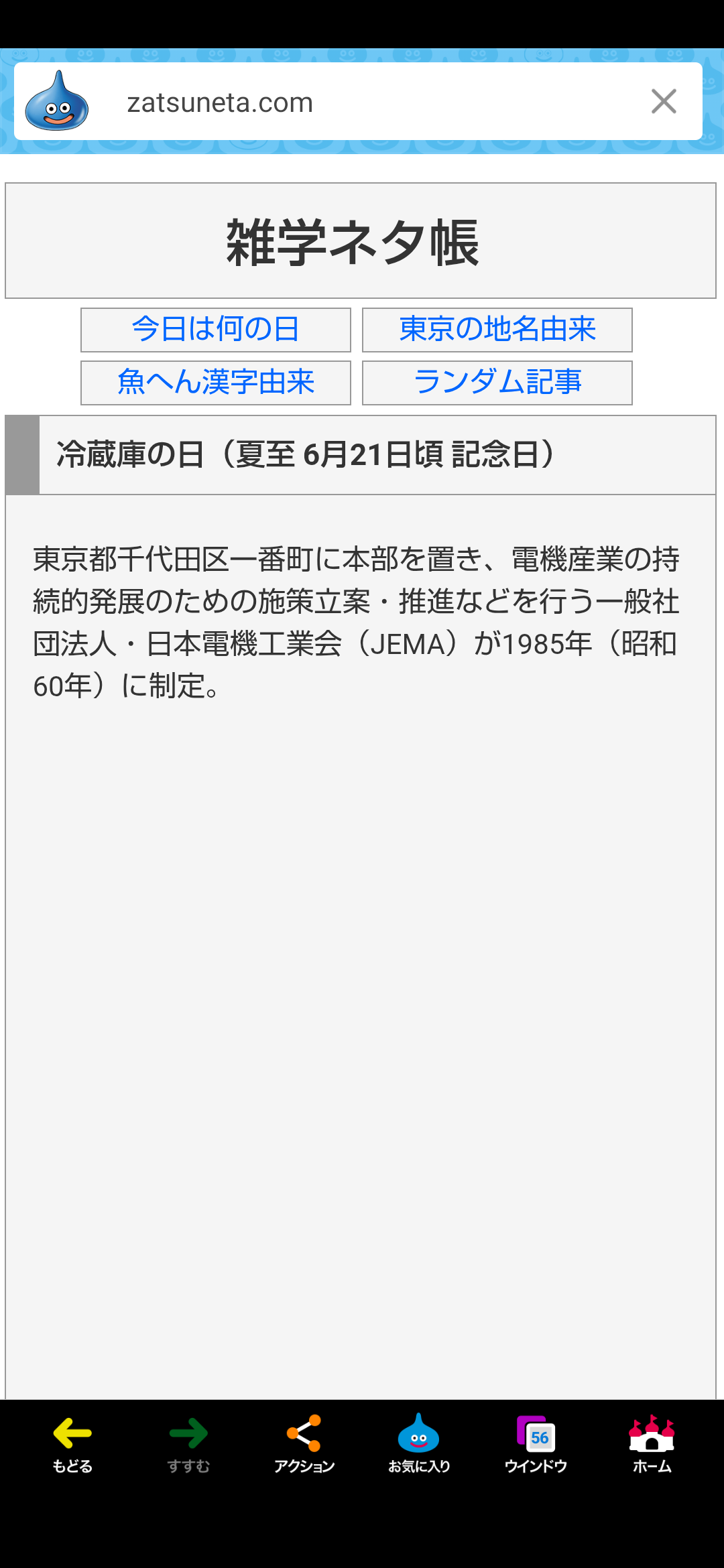Screen dimensions: 724x1568
Task: Open the ウインドウ window list
Action: (x=536, y=1445)
